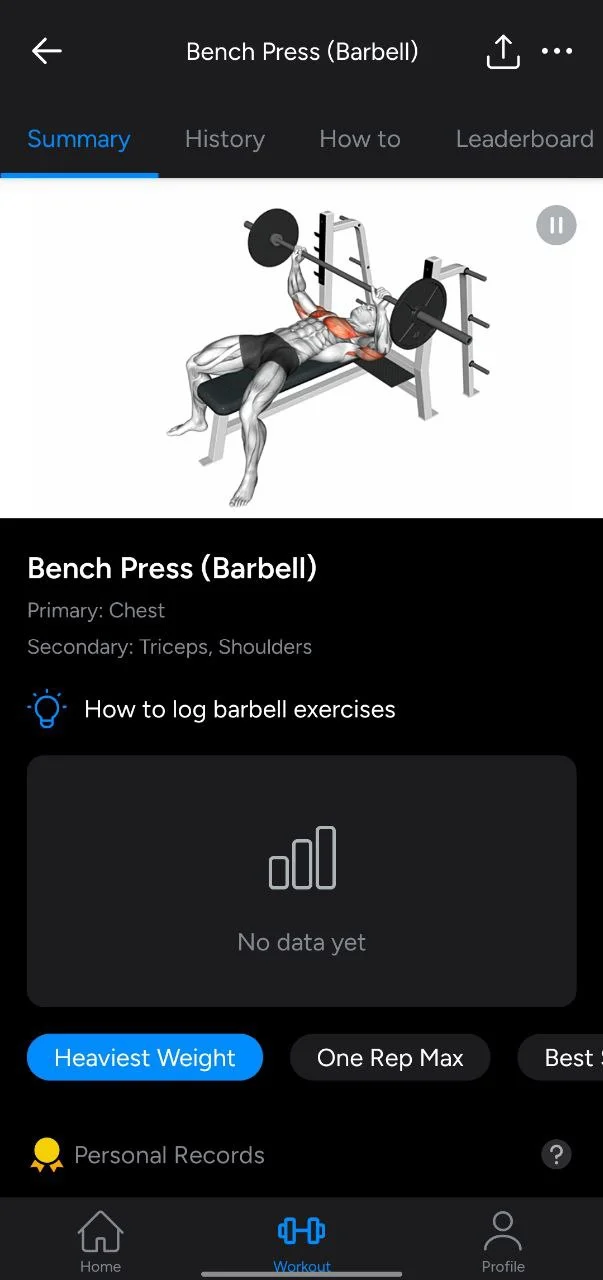Navigate to the Profile tab
603x1280 pixels.
(x=503, y=1240)
